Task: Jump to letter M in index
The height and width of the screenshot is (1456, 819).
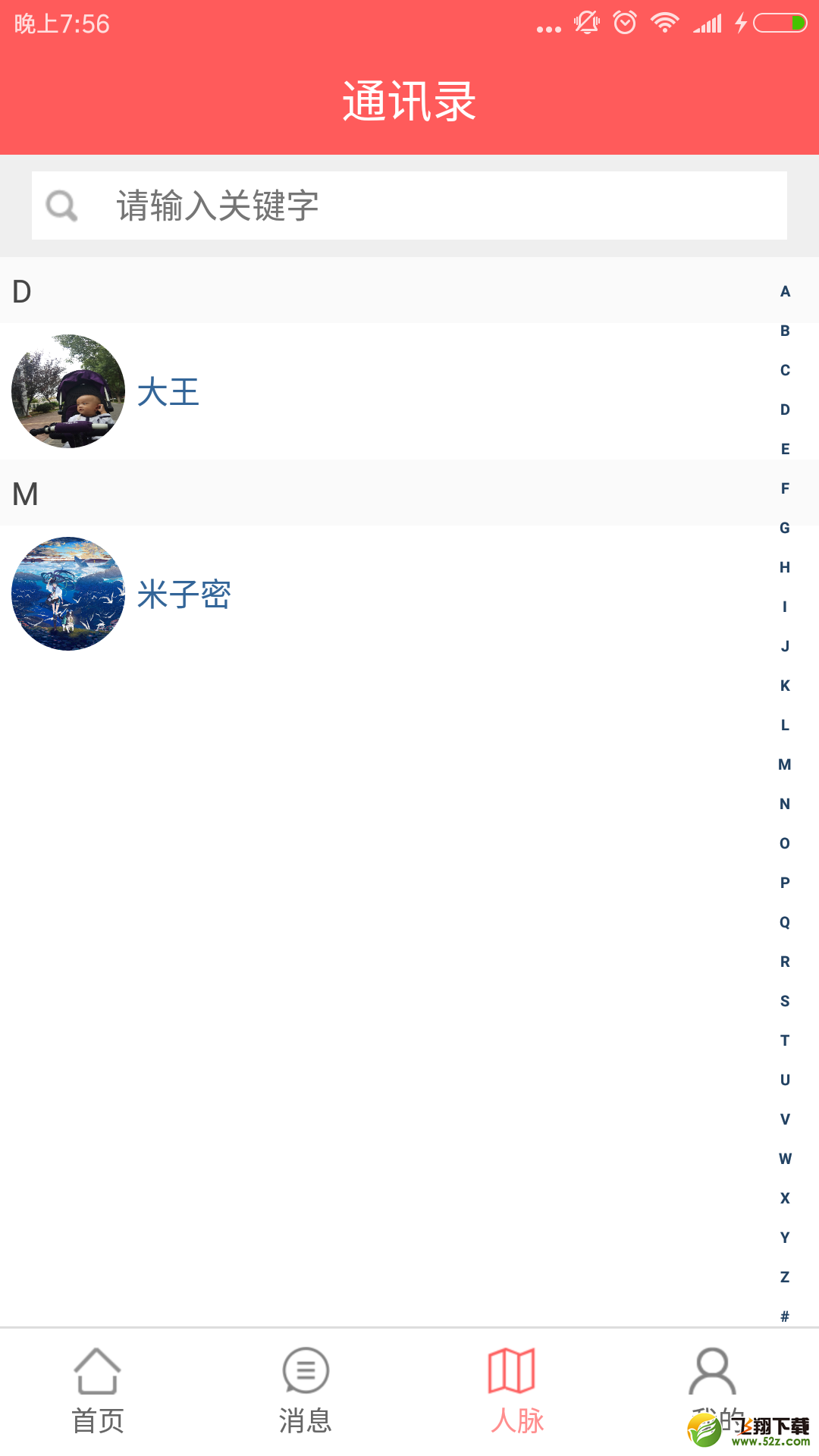Action: pyautogui.click(x=785, y=764)
